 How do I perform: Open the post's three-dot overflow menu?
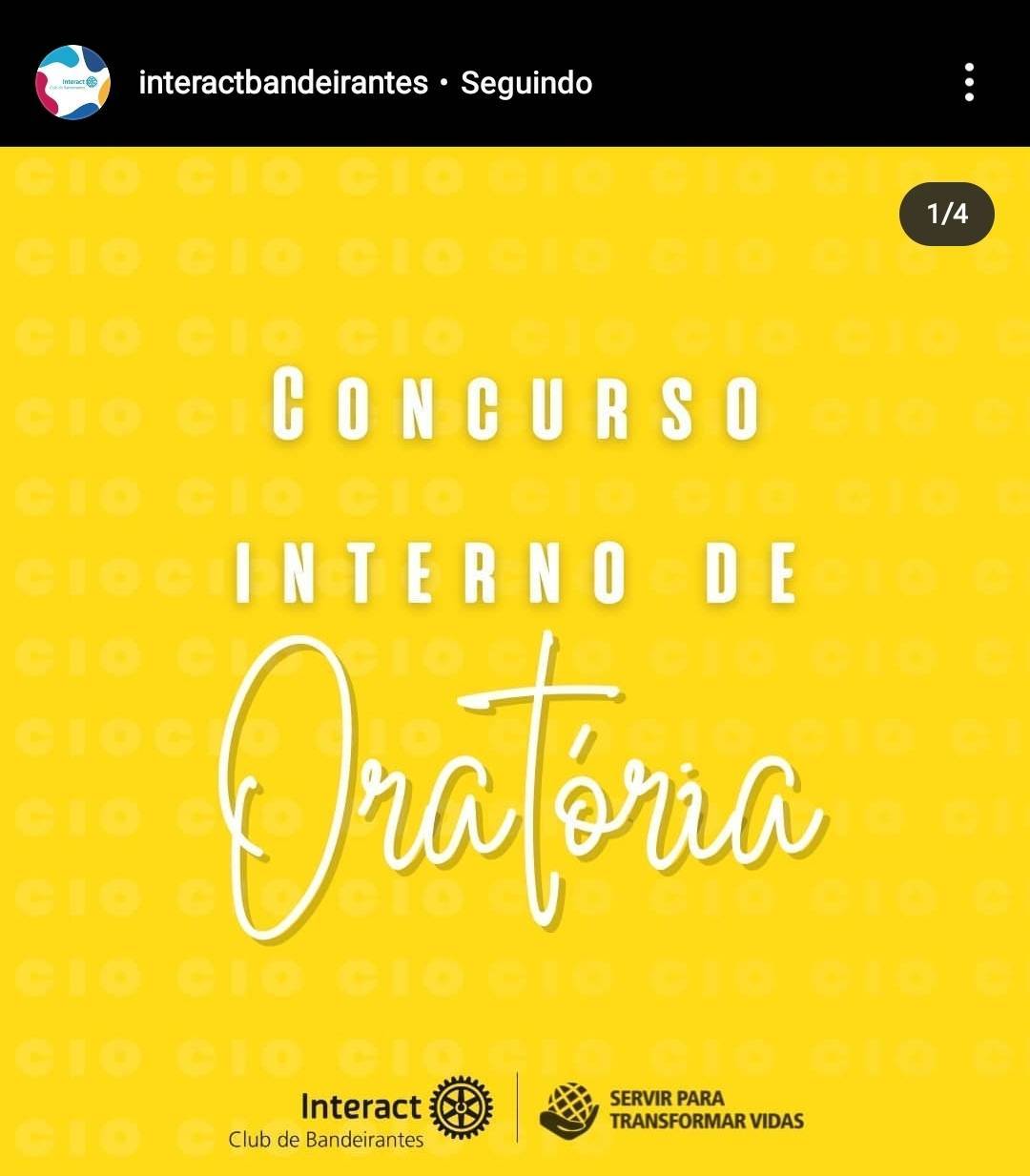point(969,83)
